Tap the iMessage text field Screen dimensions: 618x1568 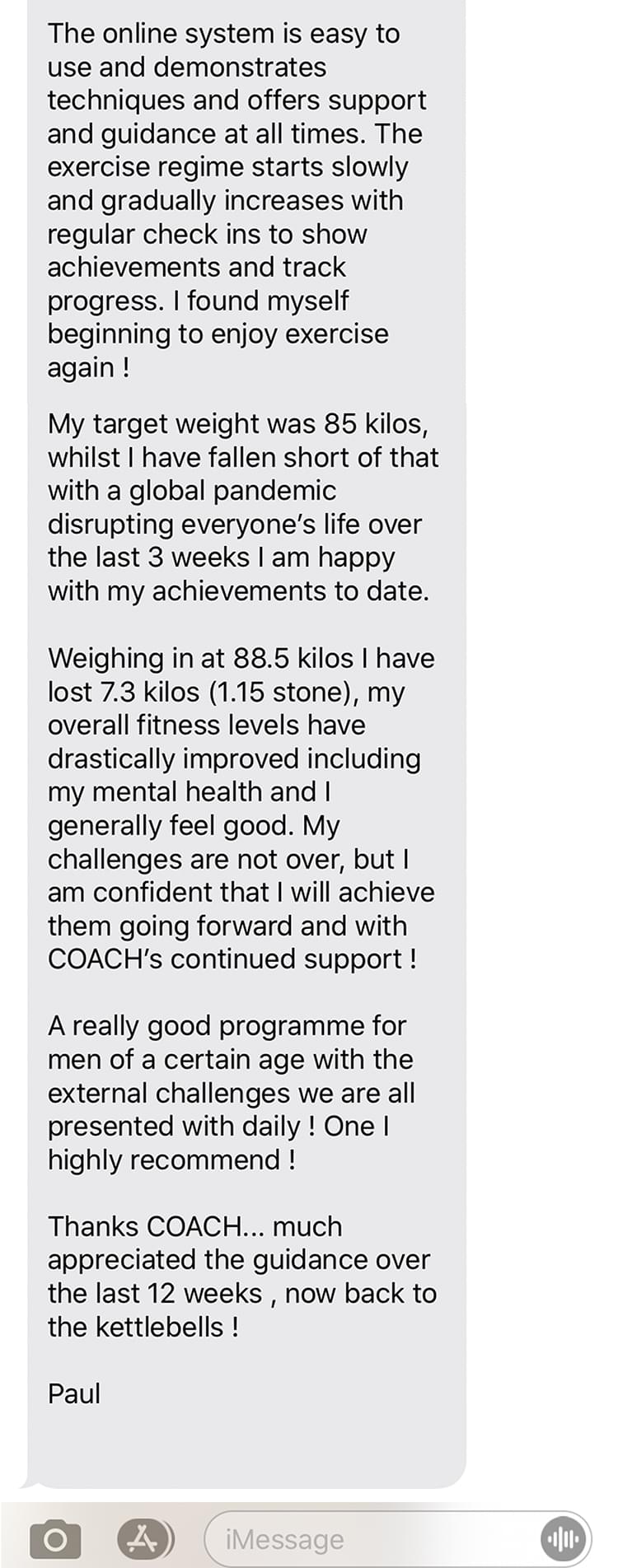371,1538
